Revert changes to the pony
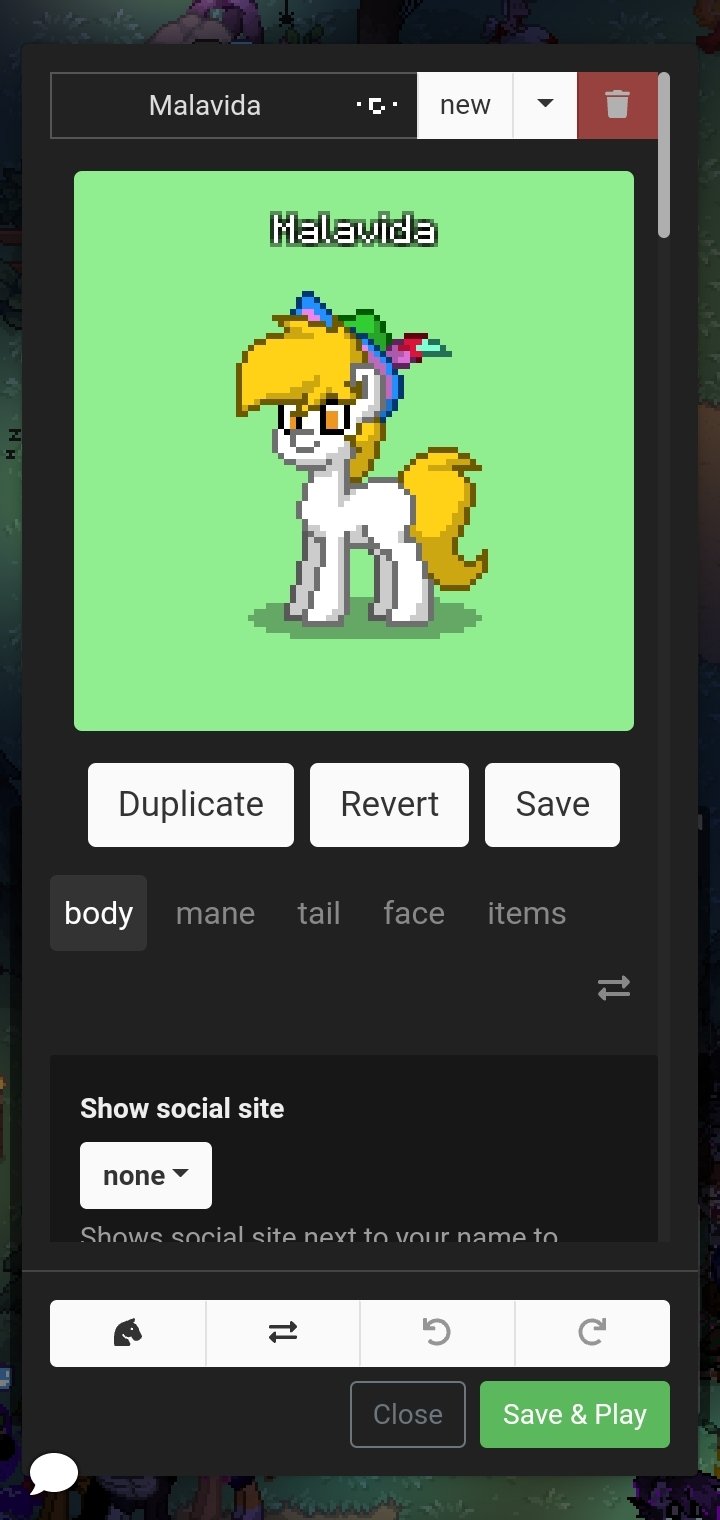720x1520 pixels. pos(389,805)
